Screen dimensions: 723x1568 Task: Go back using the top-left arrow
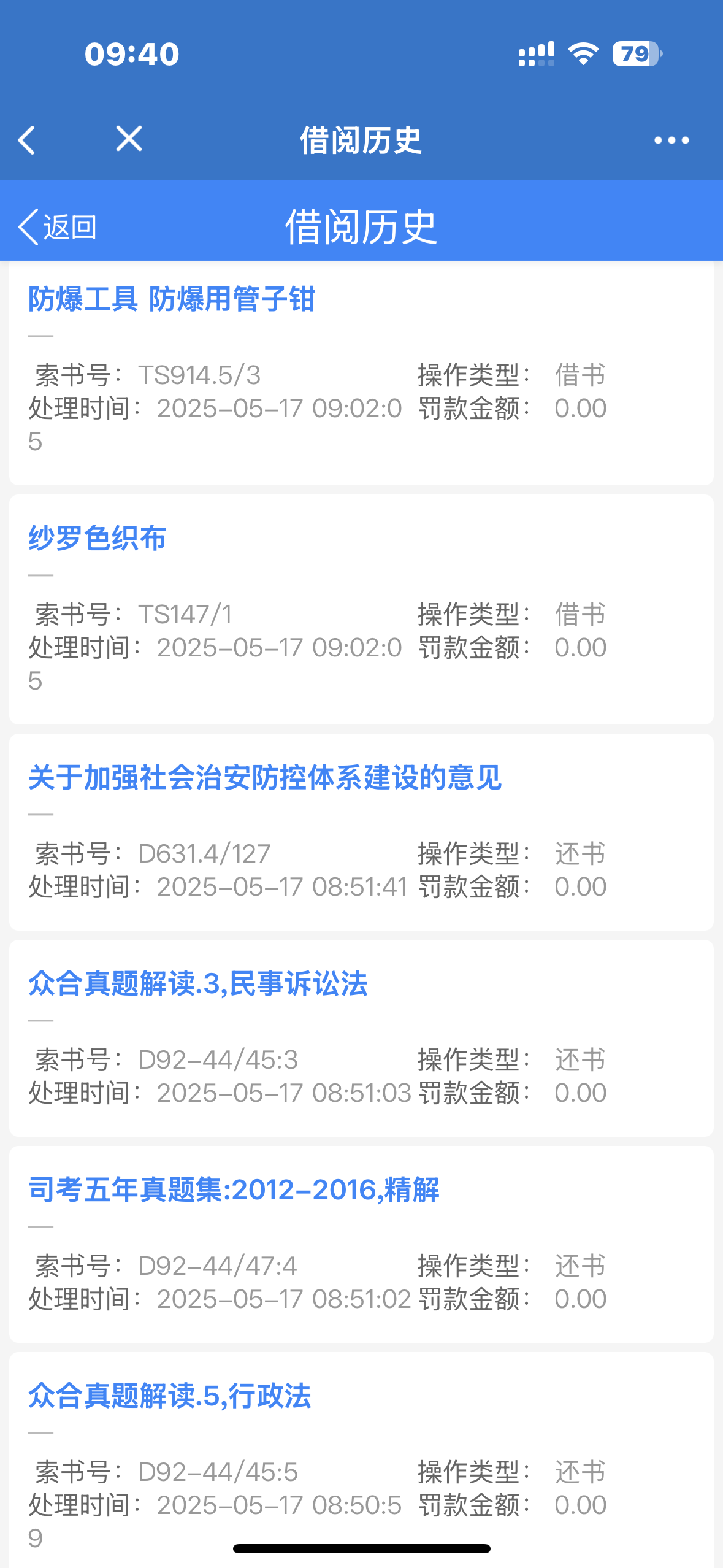(27, 140)
